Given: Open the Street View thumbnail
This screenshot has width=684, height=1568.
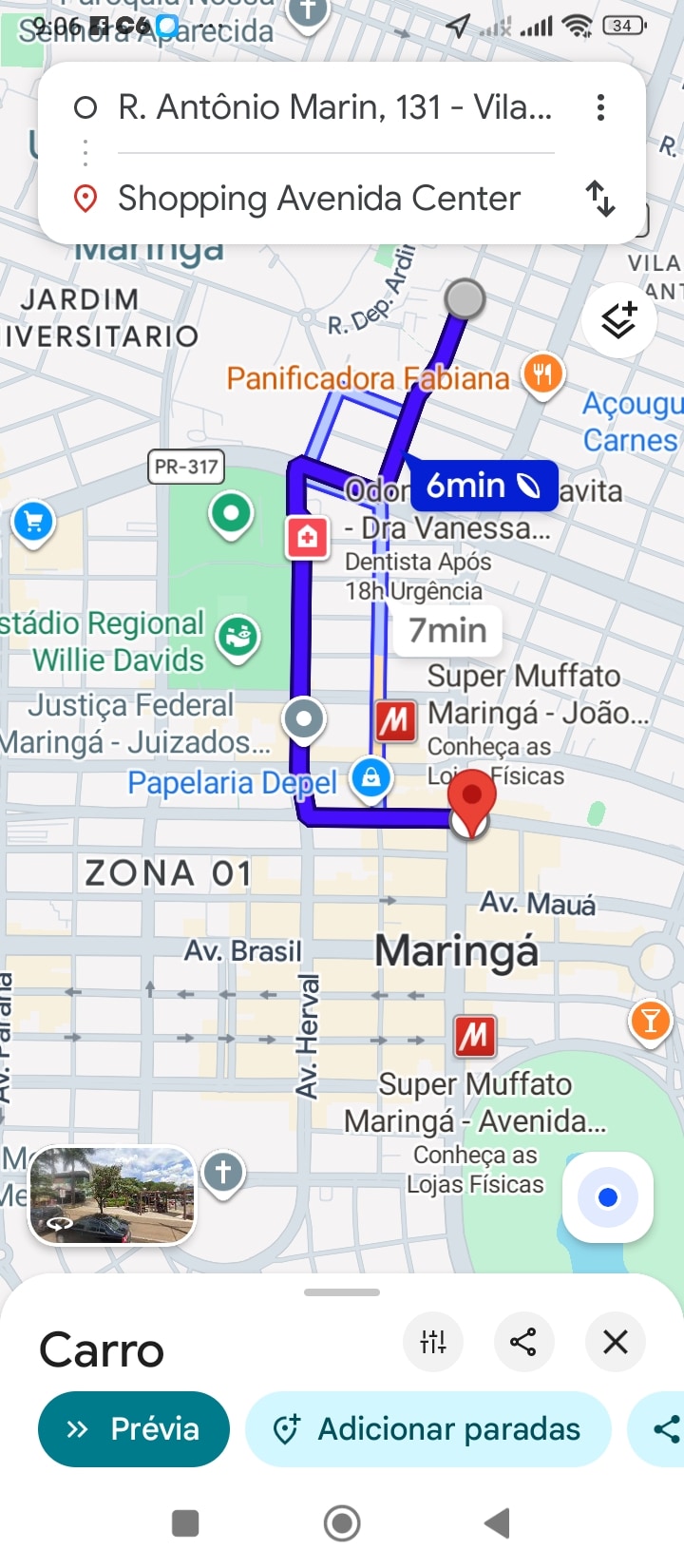Looking at the screenshot, I should click(112, 1195).
